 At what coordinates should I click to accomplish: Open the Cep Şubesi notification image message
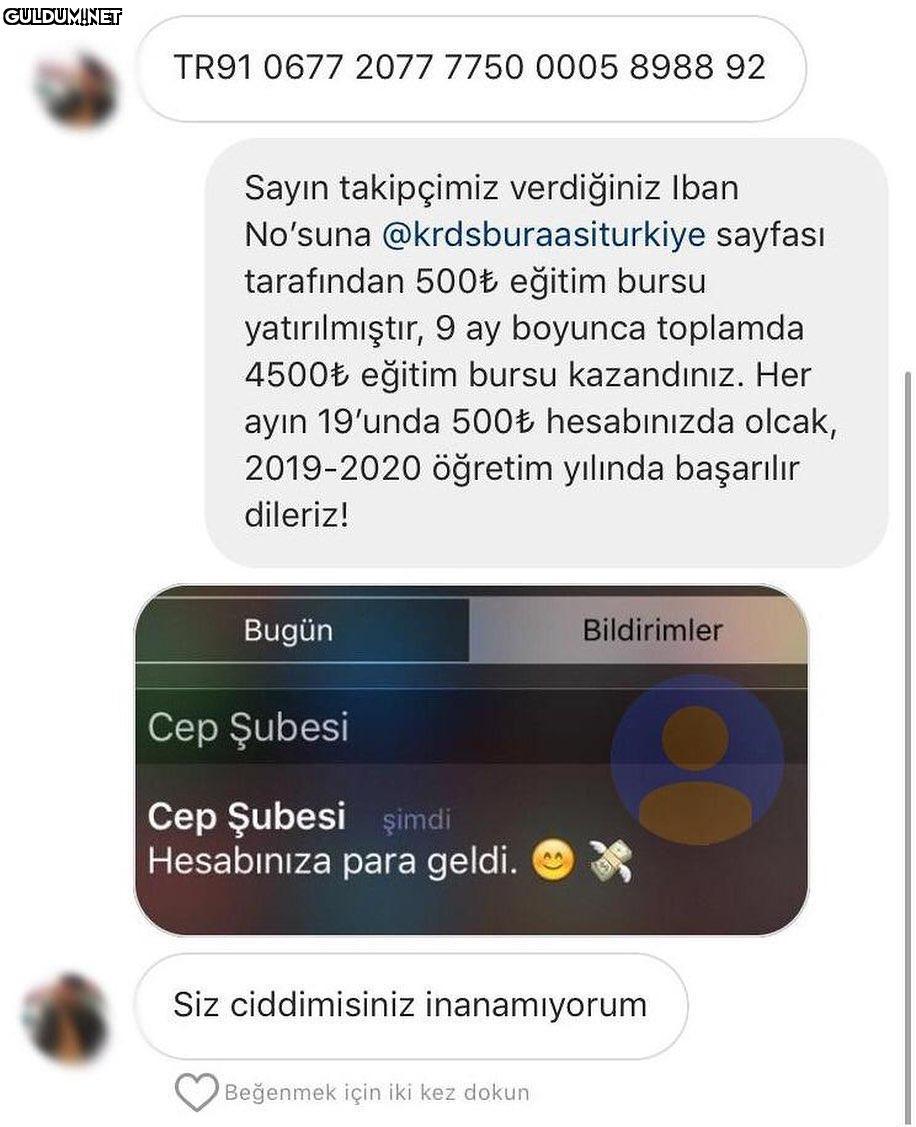(x=471, y=760)
